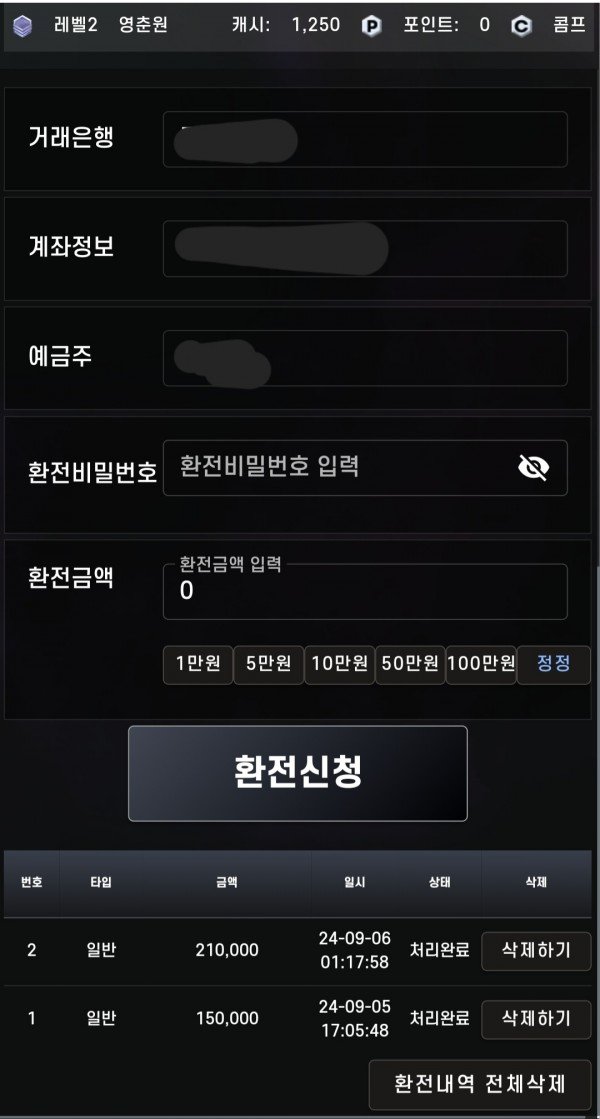Tap 환전내역 전체삭제 to clear history
Viewport: 600px width, 1119px height.
point(480,1084)
